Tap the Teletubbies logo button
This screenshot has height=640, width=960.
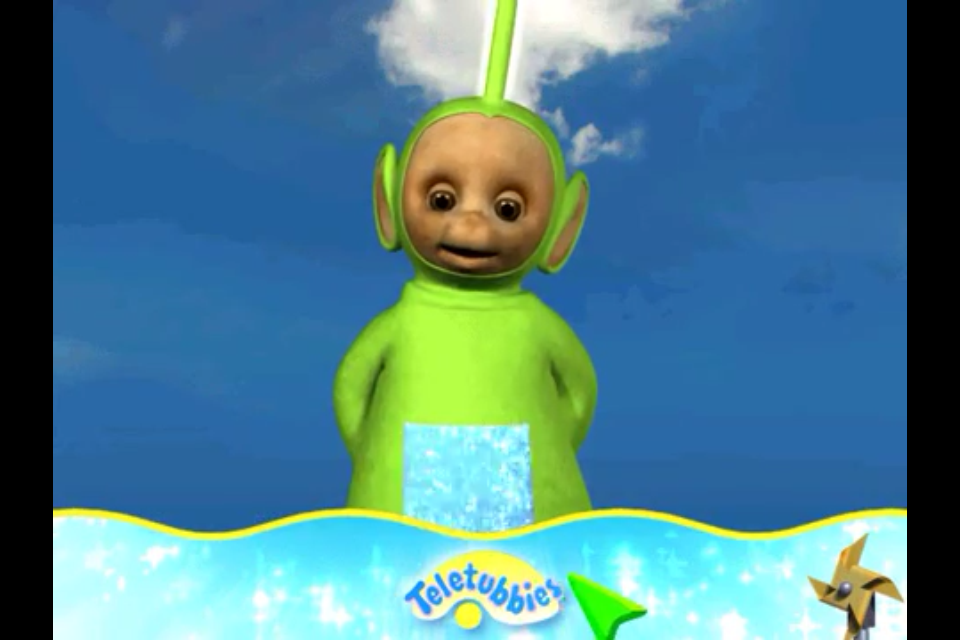click(483, 594)
